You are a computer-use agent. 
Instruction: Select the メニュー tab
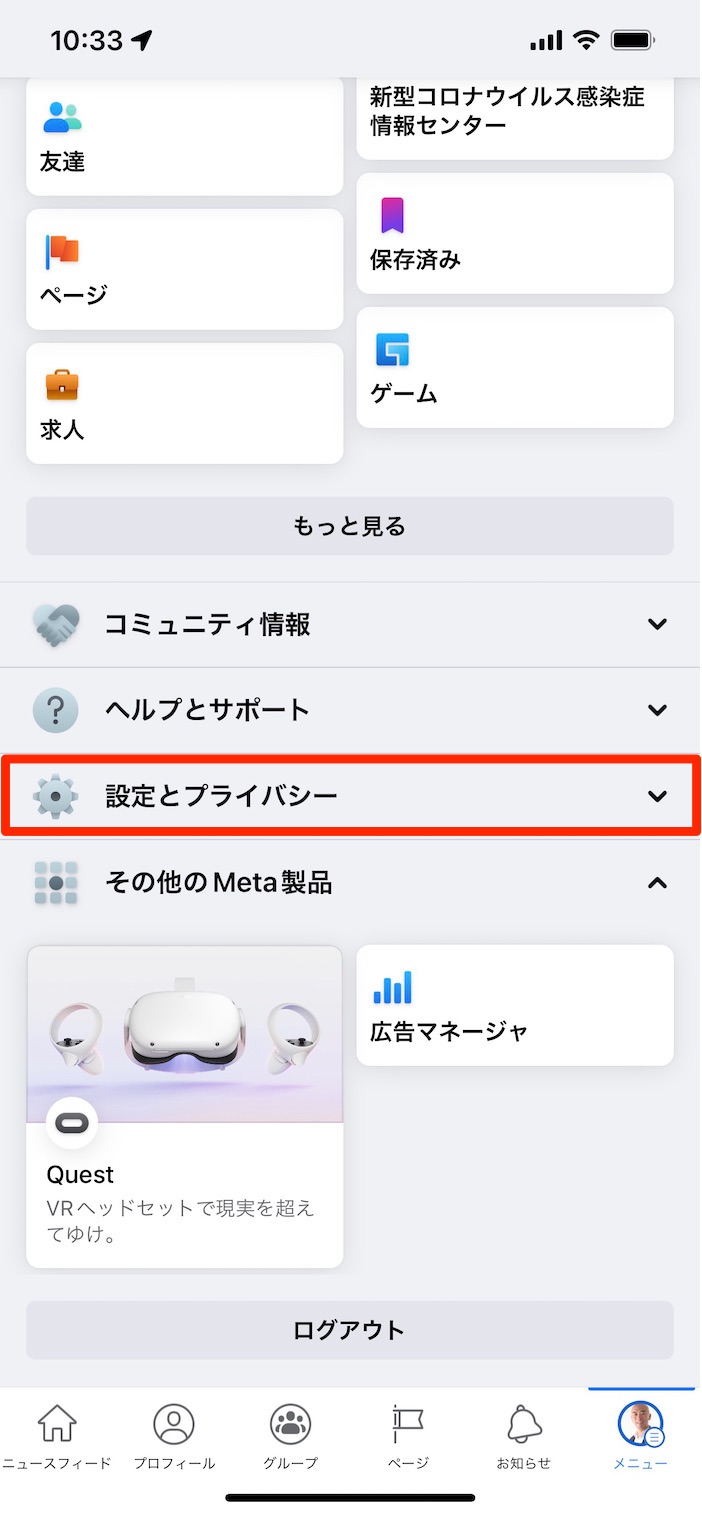640,1436
